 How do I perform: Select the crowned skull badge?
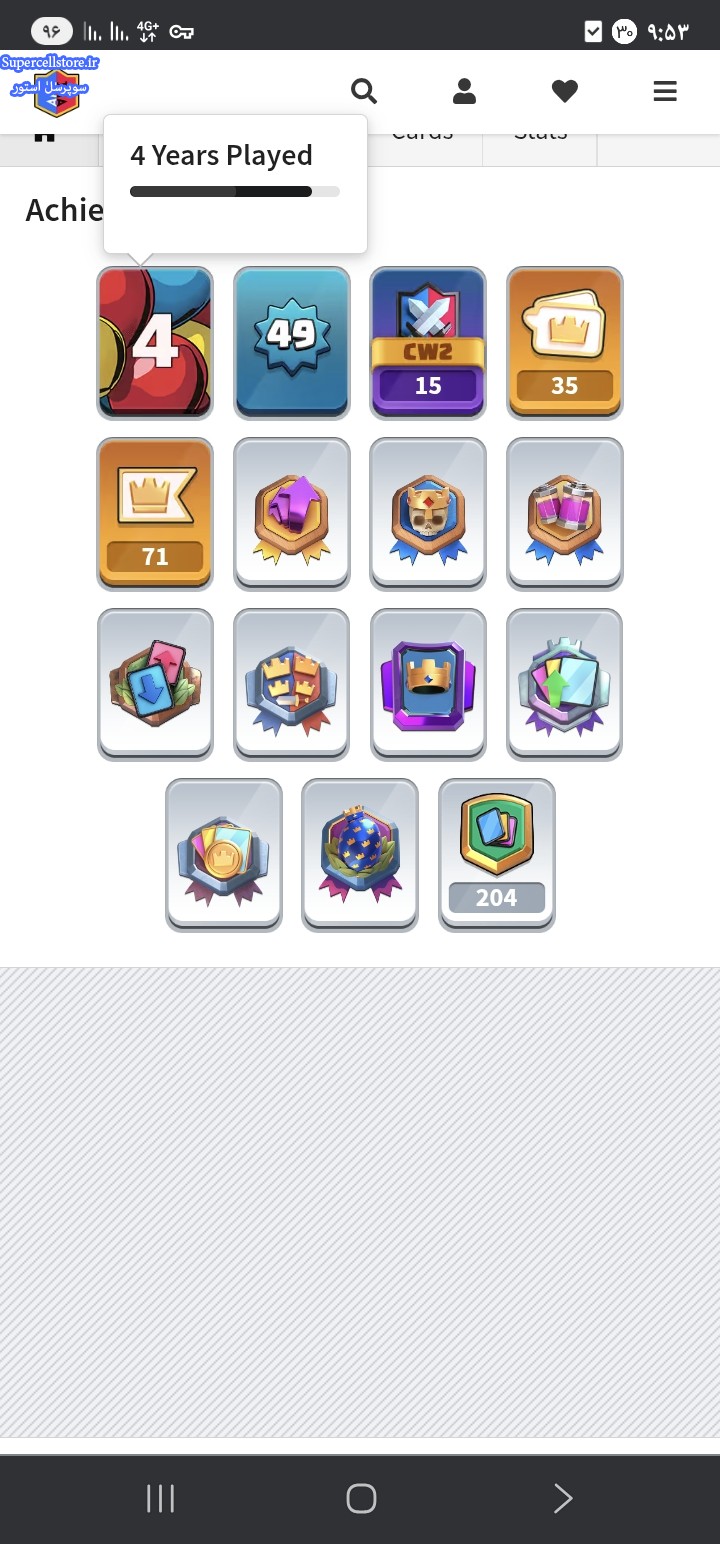tap(428, 513)
